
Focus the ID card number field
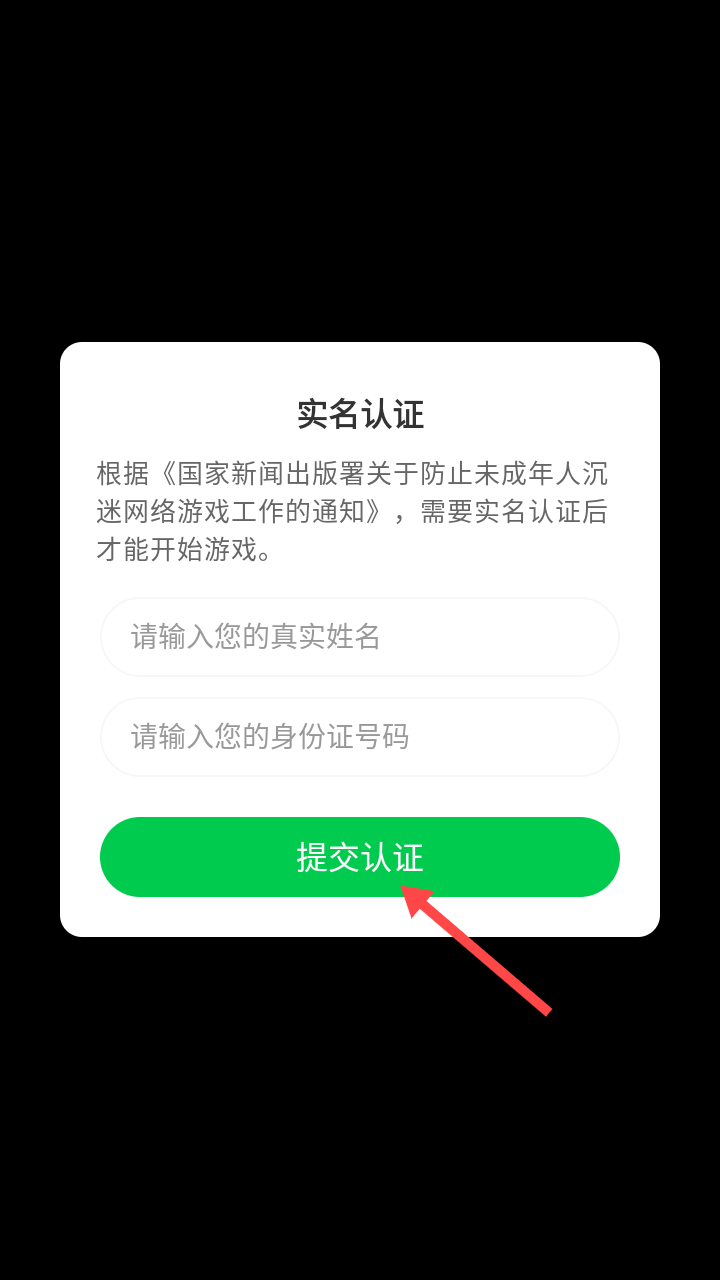point(360,737)
